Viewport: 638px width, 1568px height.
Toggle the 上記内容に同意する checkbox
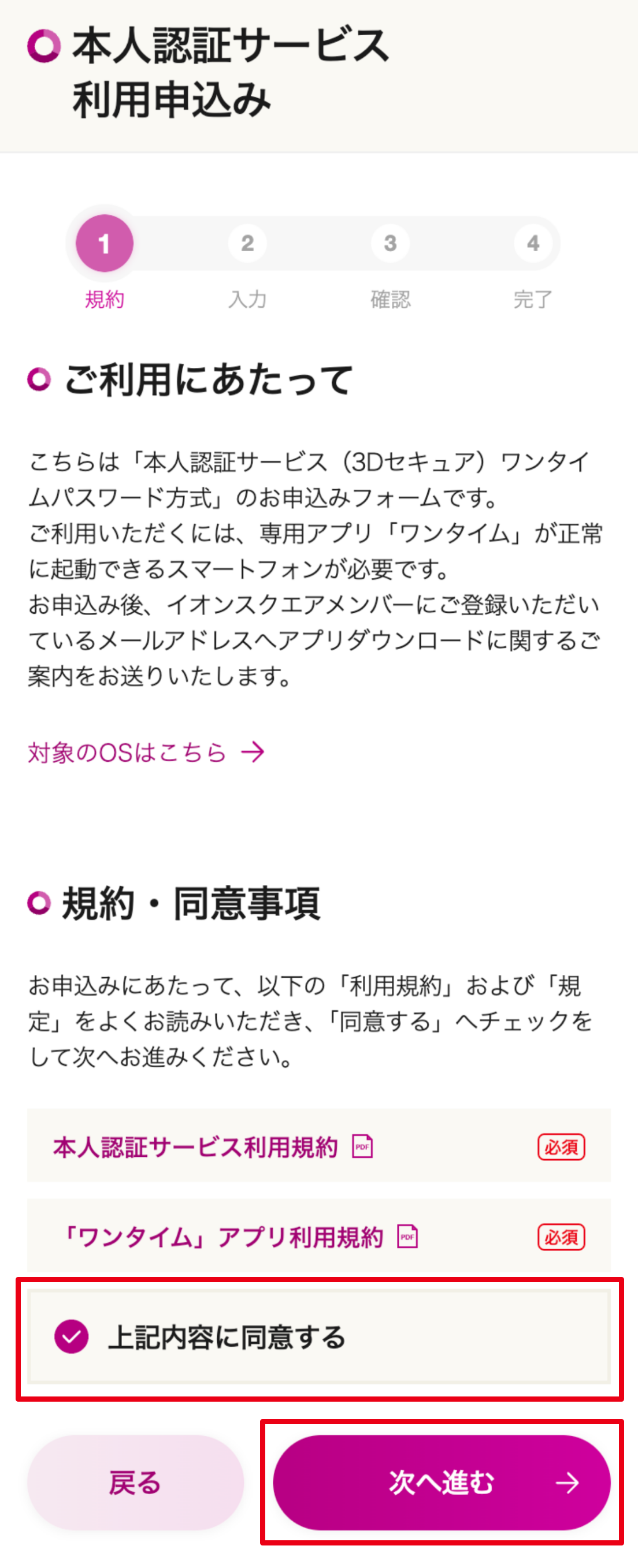(x=71, y=1338)
